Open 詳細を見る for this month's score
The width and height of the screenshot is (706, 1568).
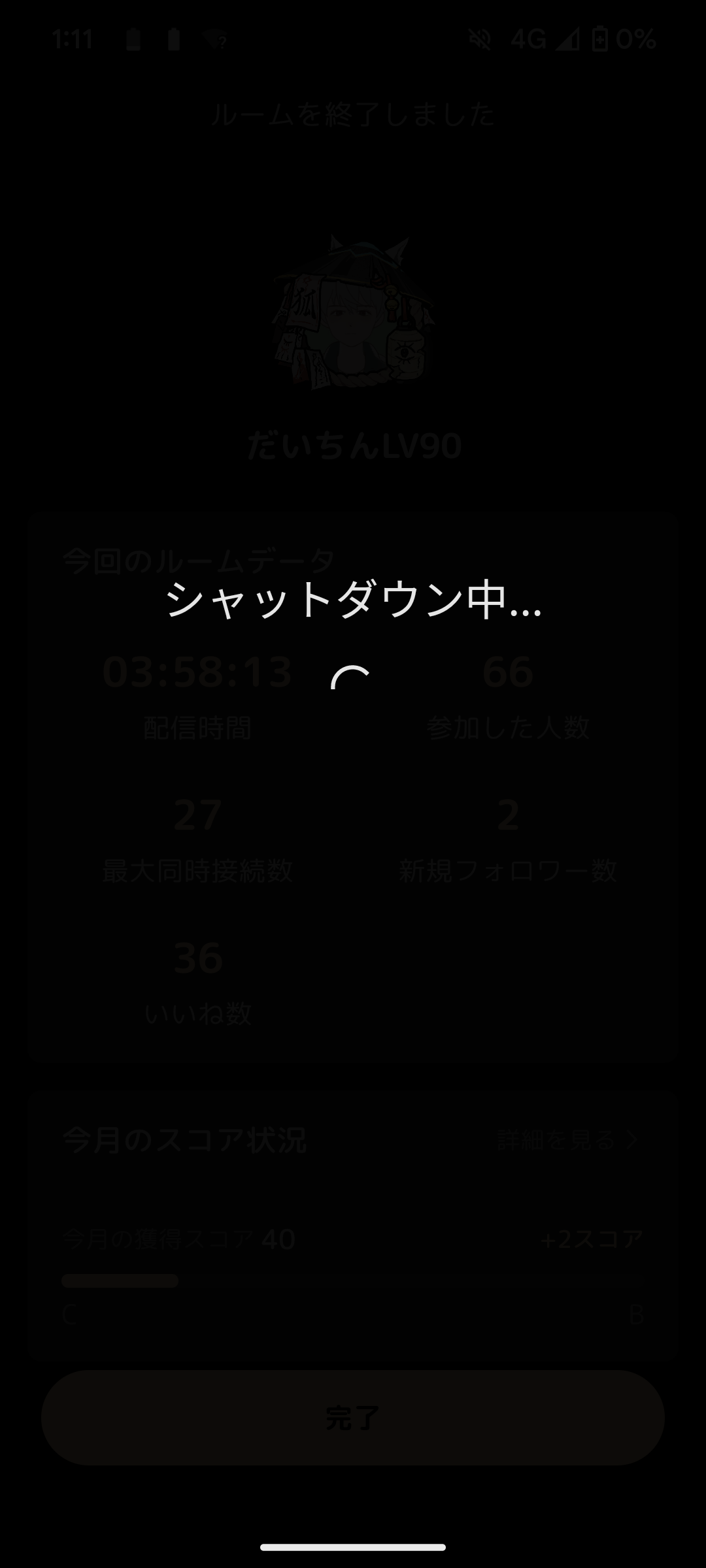[x=567, y=1139]
